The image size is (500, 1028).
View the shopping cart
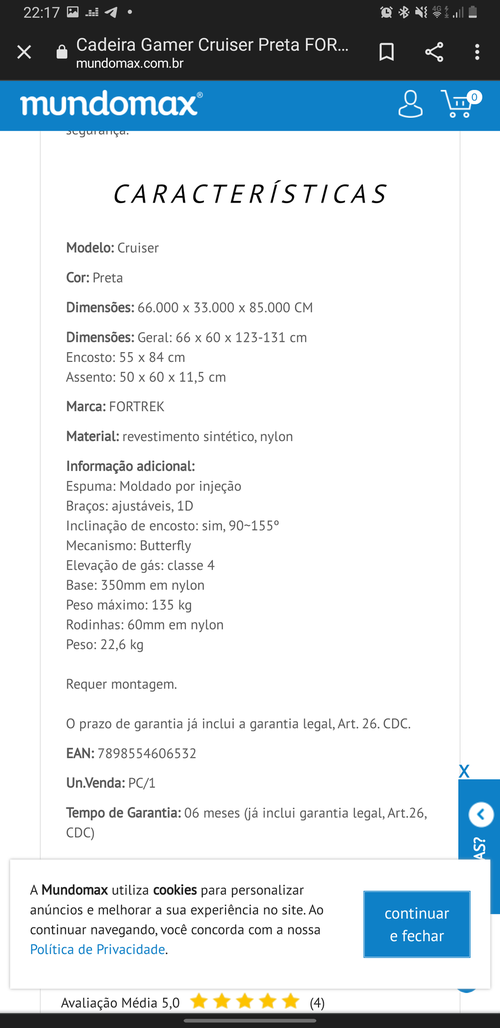[x=461, y=104]
